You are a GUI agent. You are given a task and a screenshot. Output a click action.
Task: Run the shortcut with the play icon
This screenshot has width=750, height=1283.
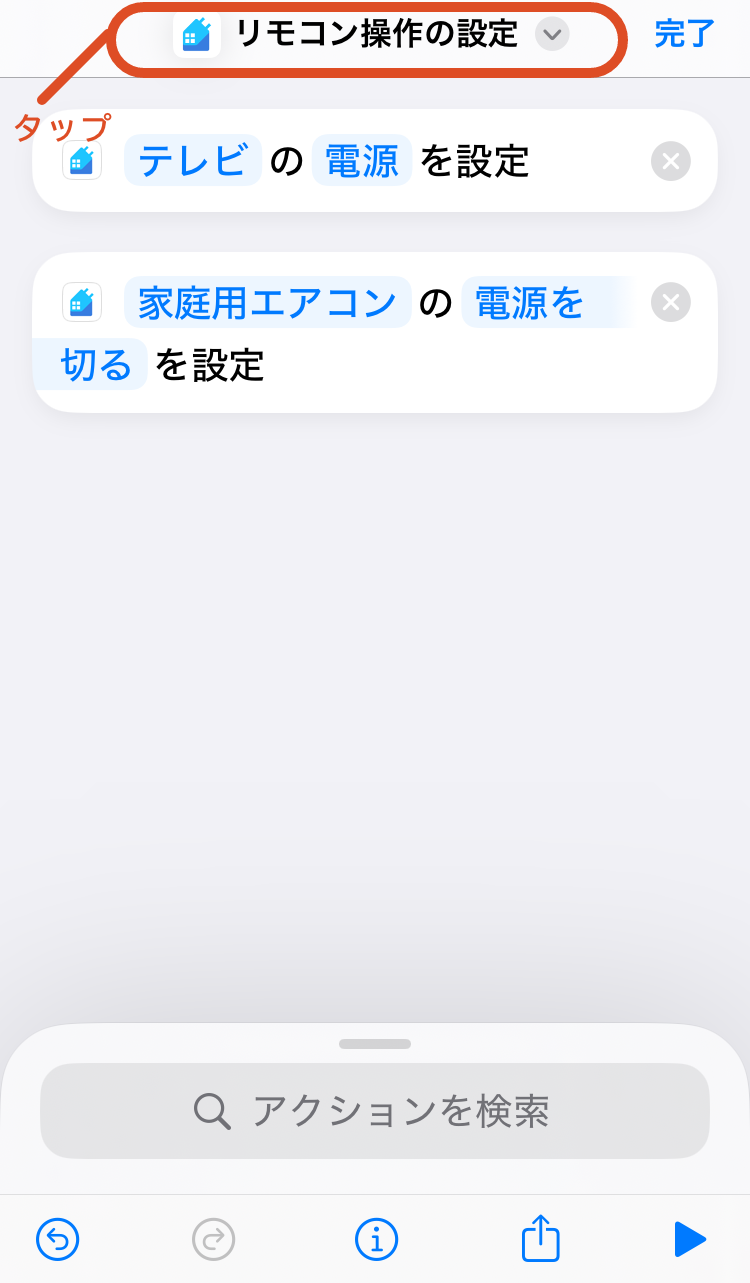tap(690, 1239)
